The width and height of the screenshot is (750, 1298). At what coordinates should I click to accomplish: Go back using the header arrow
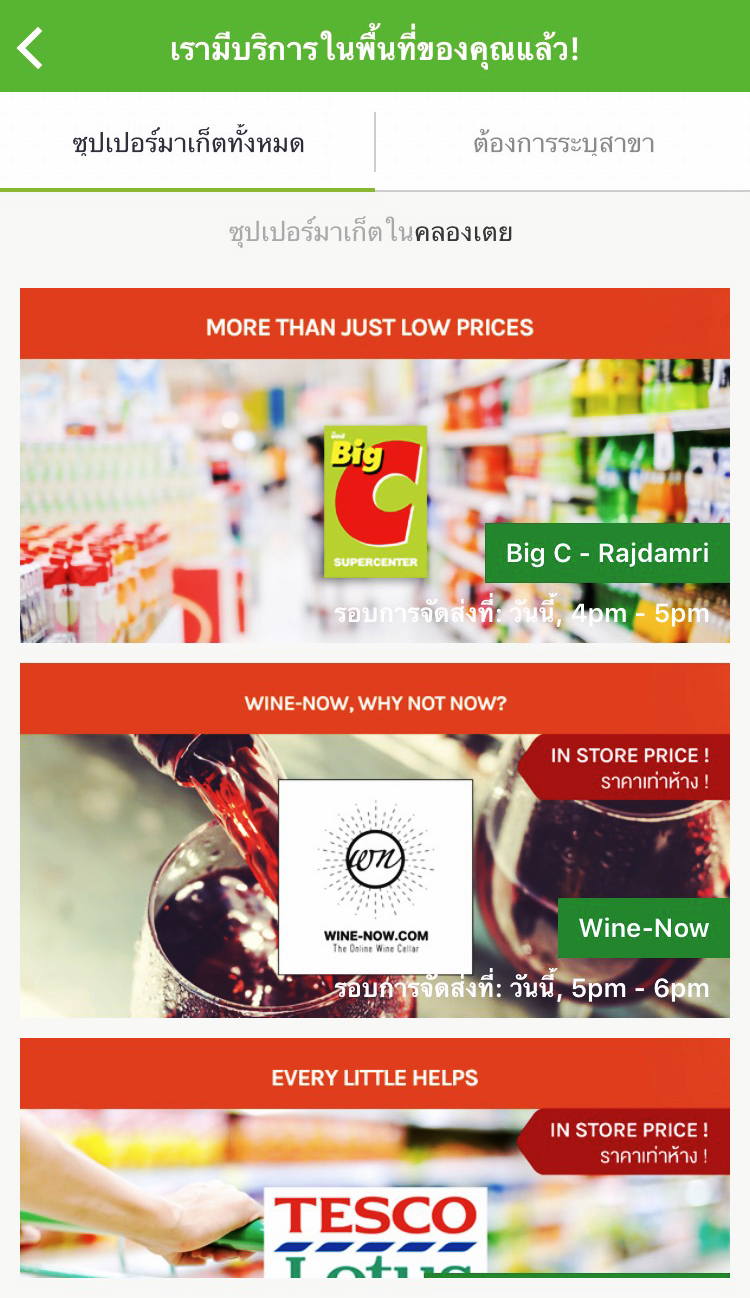click(31, 48)
